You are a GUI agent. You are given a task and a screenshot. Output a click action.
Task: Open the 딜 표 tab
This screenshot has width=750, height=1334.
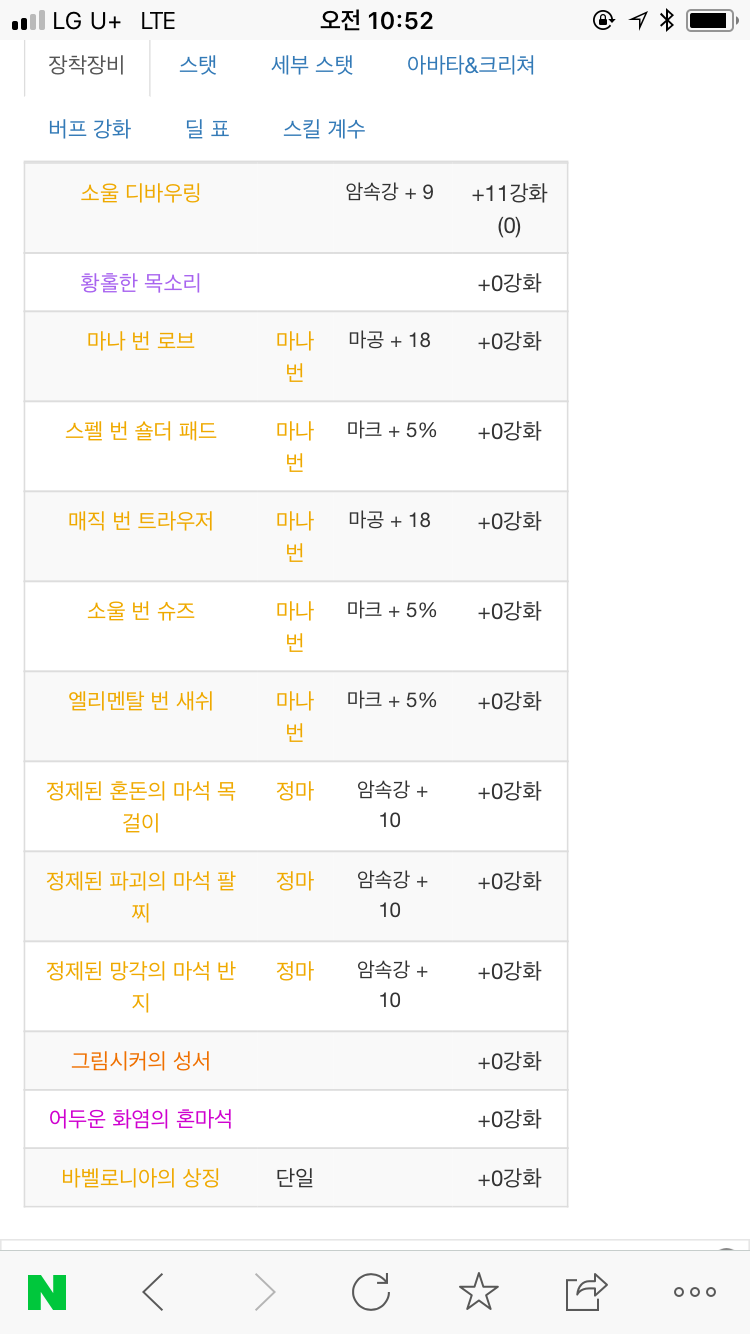point(207,129)
